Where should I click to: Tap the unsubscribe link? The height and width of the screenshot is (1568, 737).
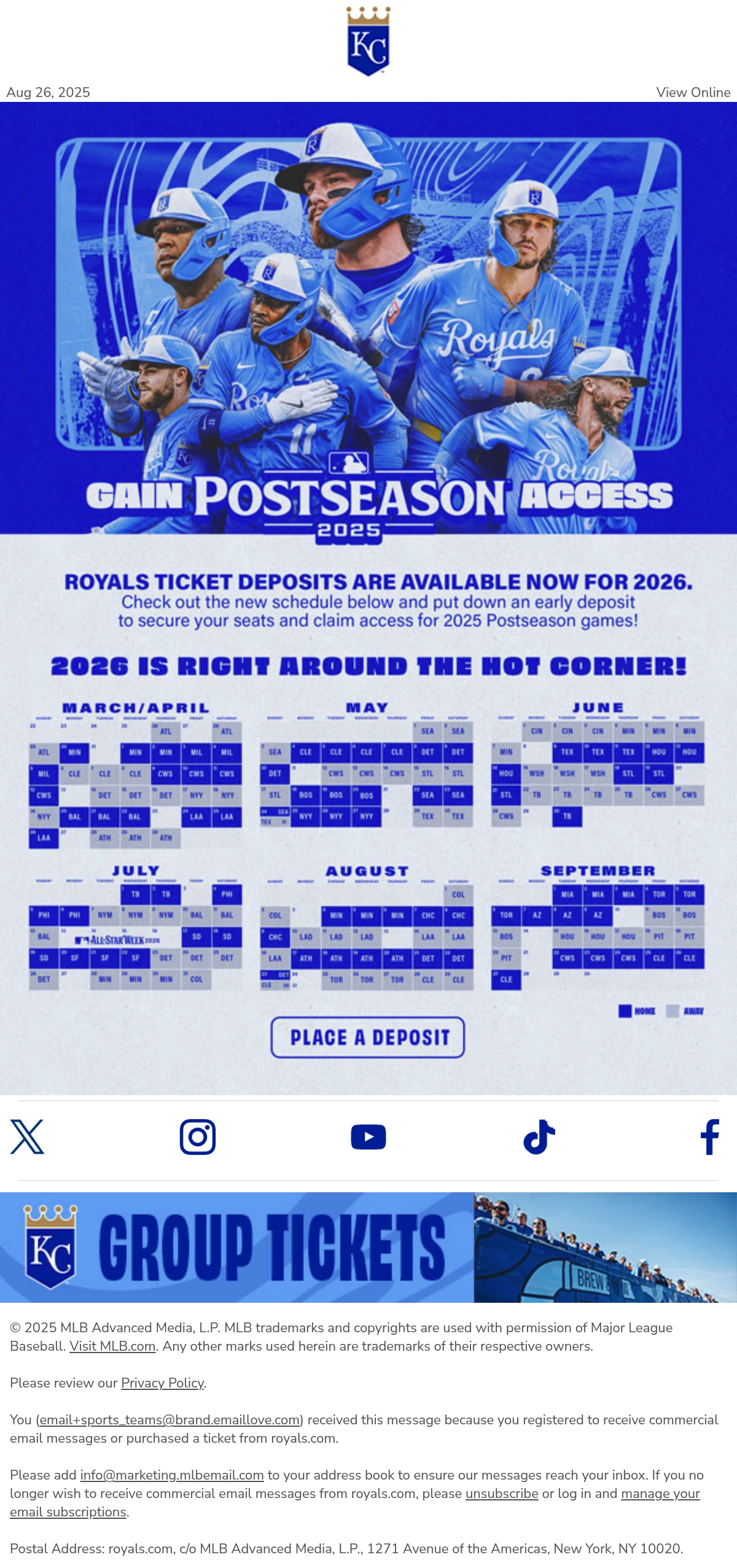click(x=502, y=1494)
